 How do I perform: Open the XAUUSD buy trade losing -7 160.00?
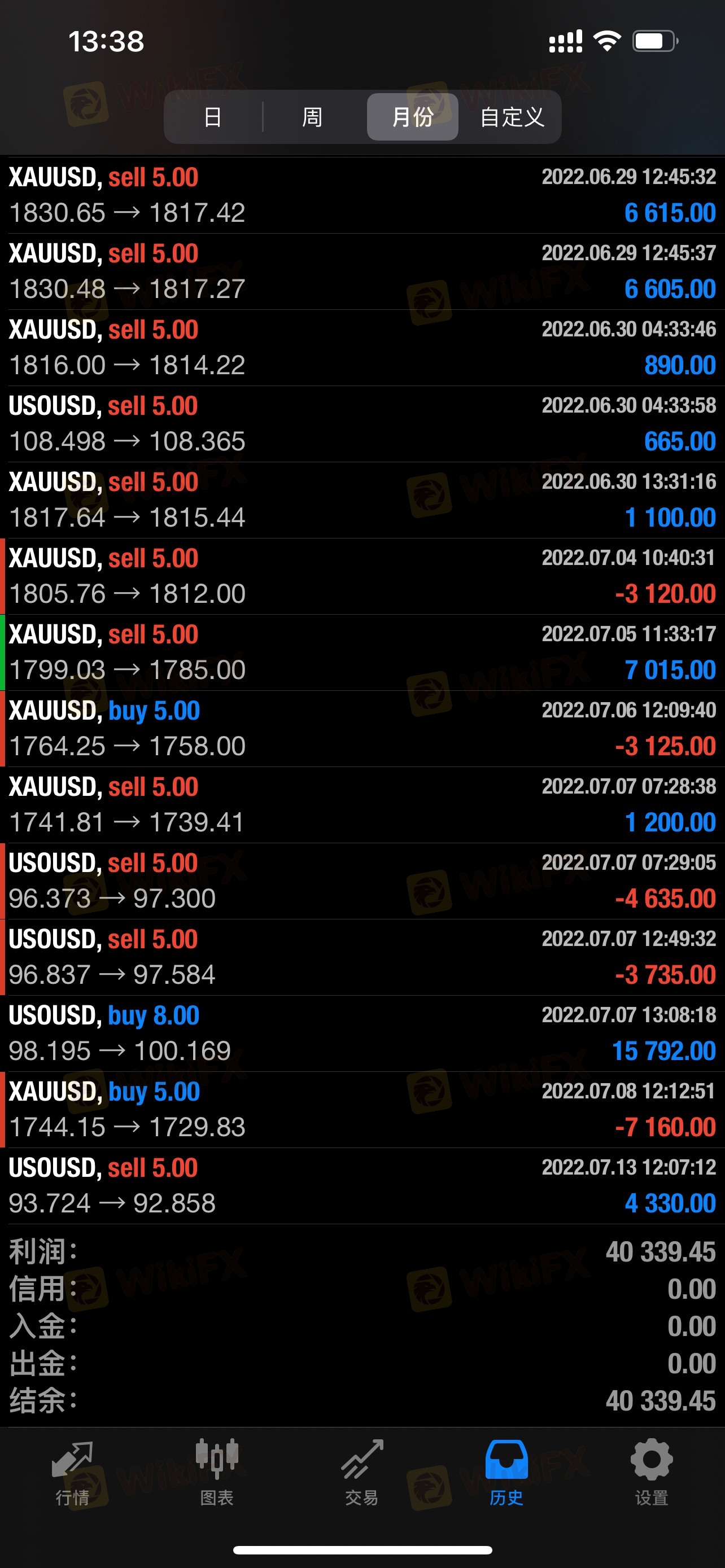click(x=362, y=1109)
